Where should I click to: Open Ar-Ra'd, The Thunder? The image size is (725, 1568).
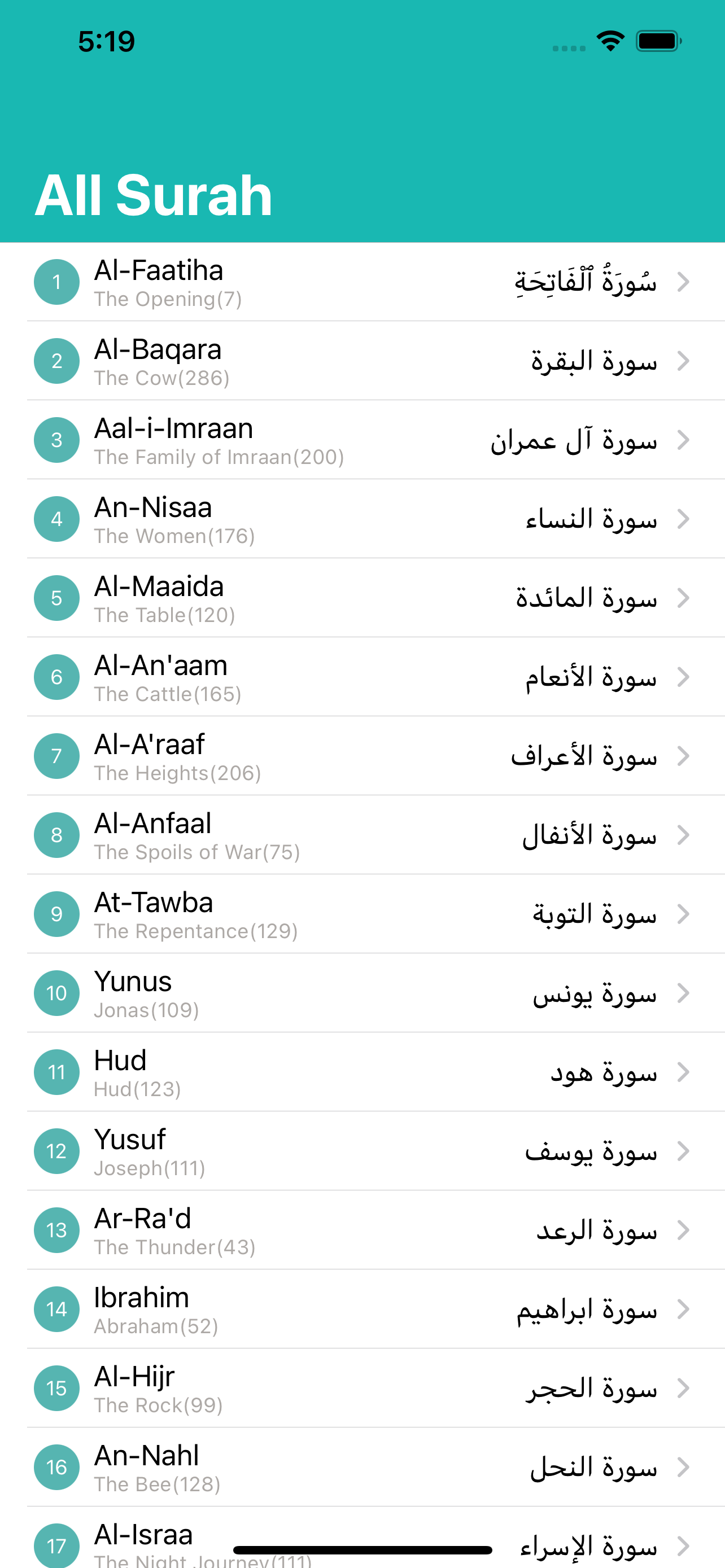pyautogui.click(x=362, y=1230)
